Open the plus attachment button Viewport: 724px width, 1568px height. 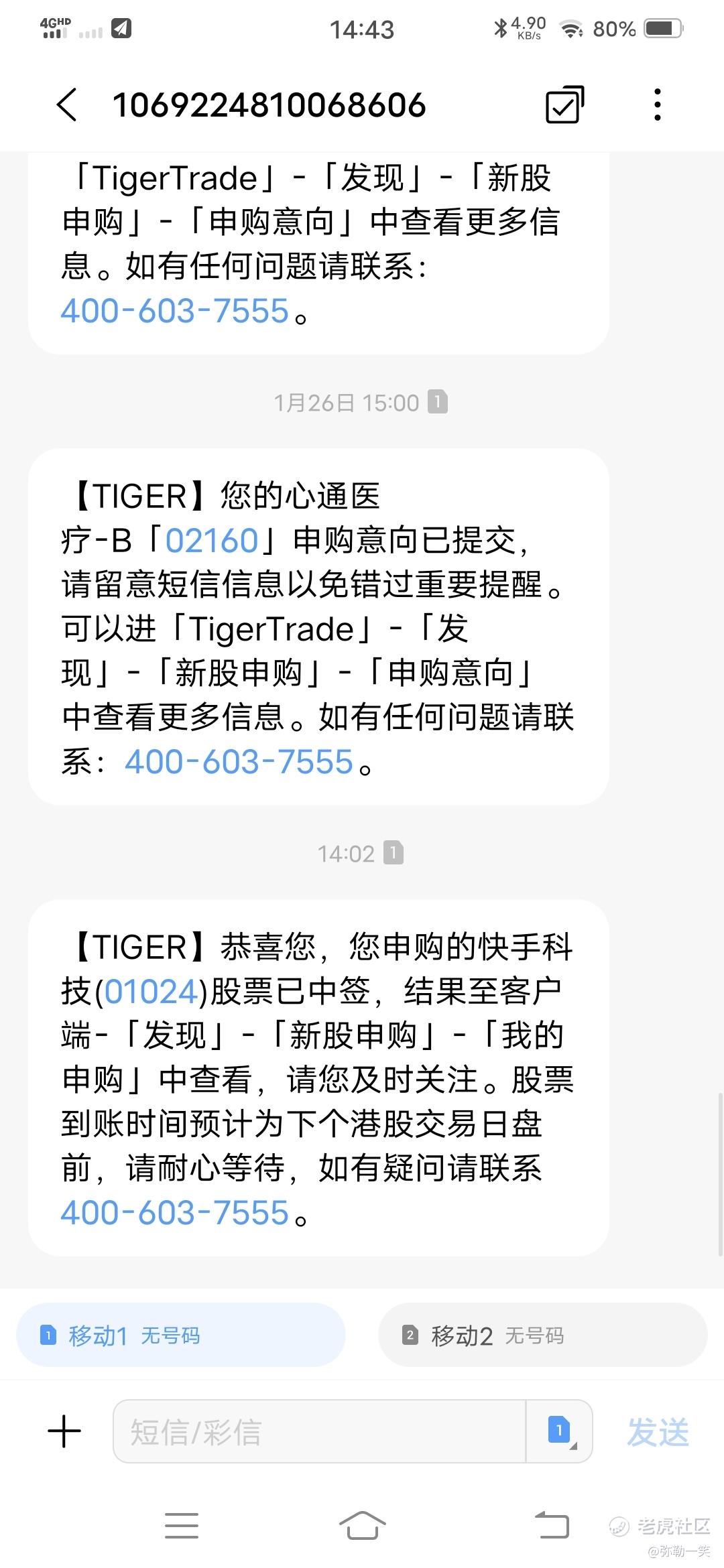tap(64, 1431)
